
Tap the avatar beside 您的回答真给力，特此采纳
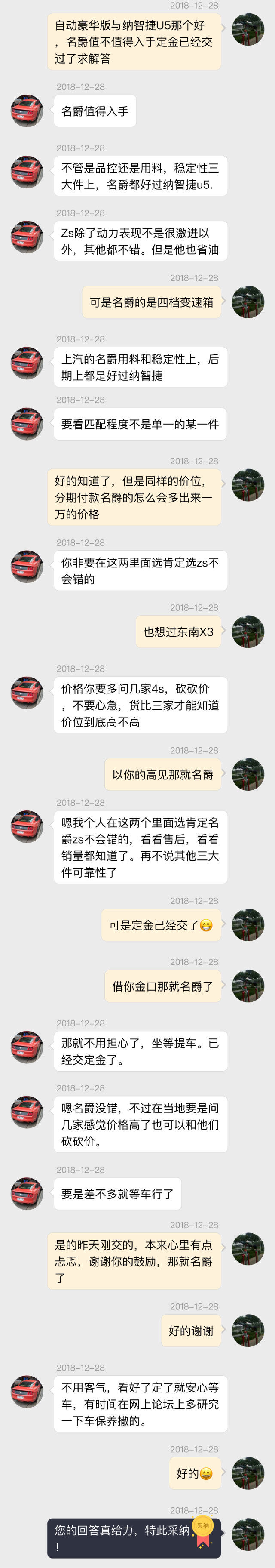tap(247, 1534)
